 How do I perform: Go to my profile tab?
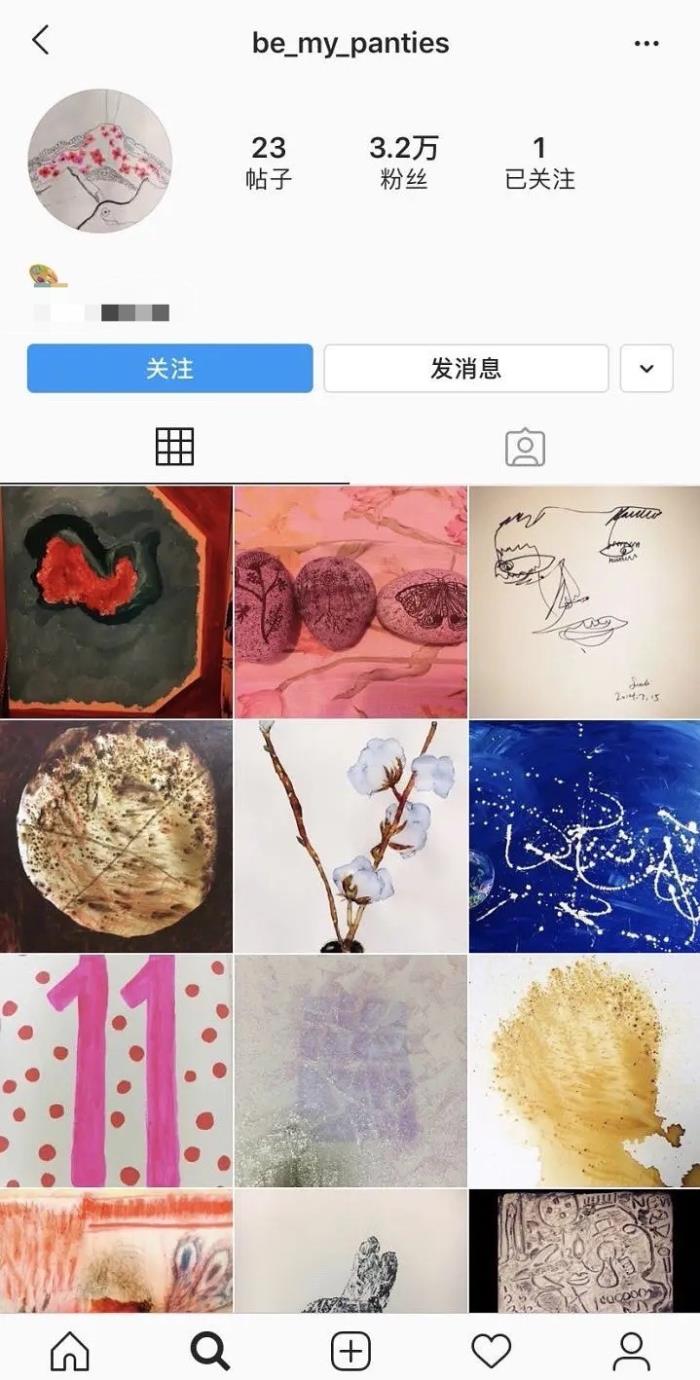click(631, 1352)
